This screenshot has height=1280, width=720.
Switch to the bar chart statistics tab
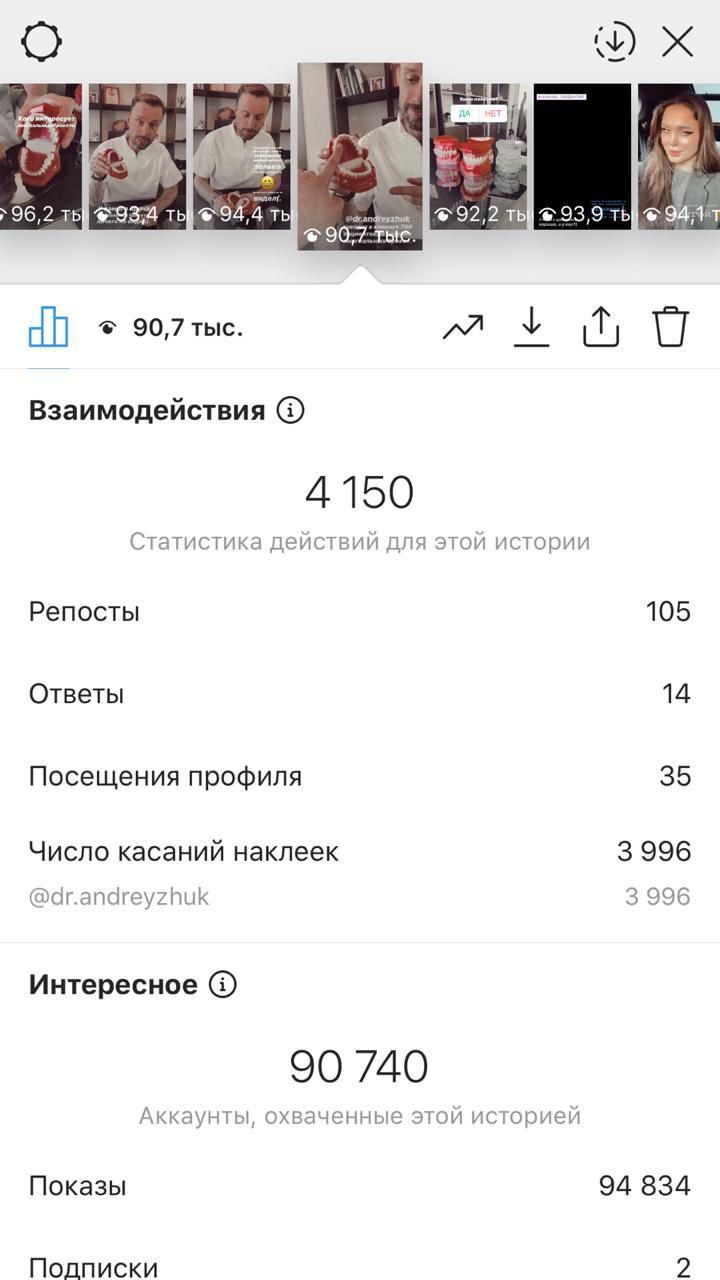point(48,327)
